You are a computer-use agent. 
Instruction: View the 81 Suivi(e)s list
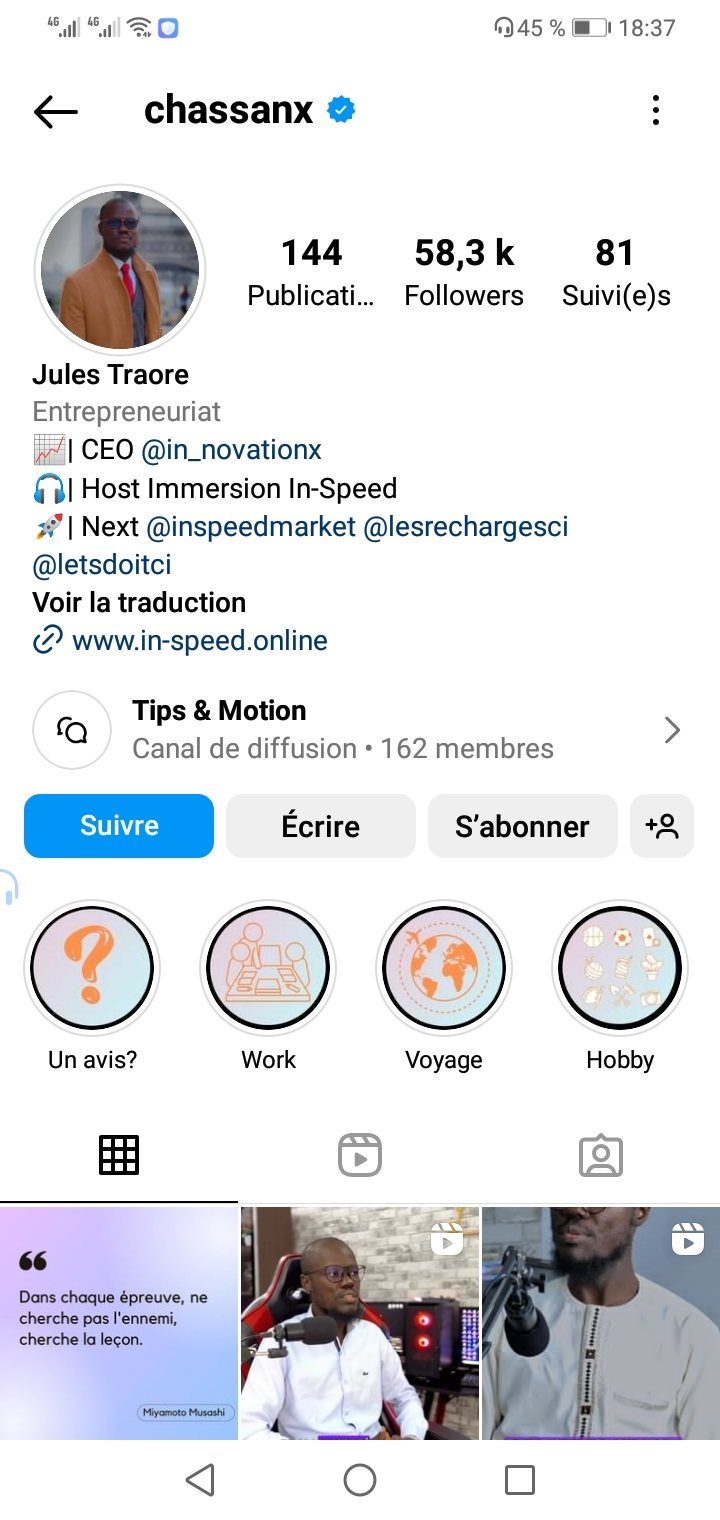pos(615,272)
